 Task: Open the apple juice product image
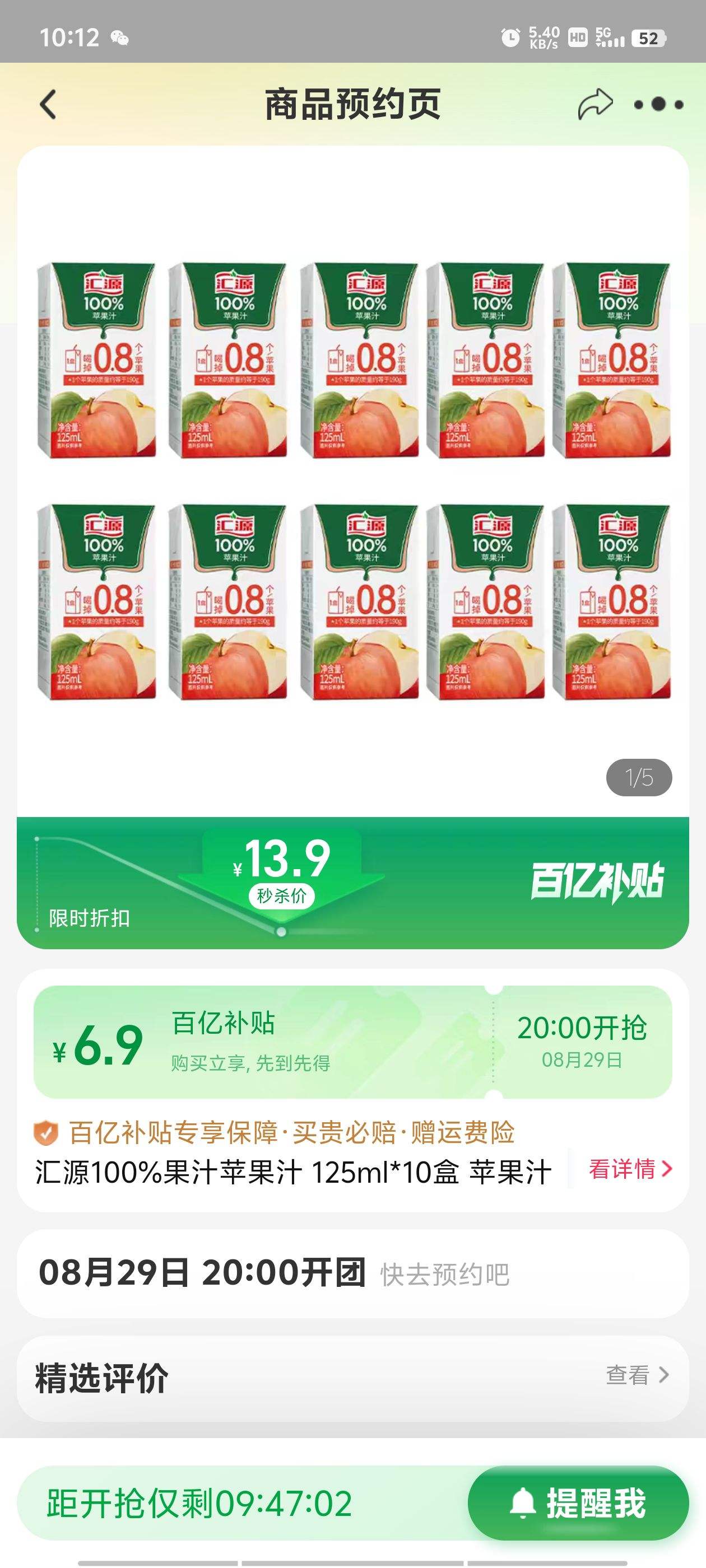tap(352, 481)
